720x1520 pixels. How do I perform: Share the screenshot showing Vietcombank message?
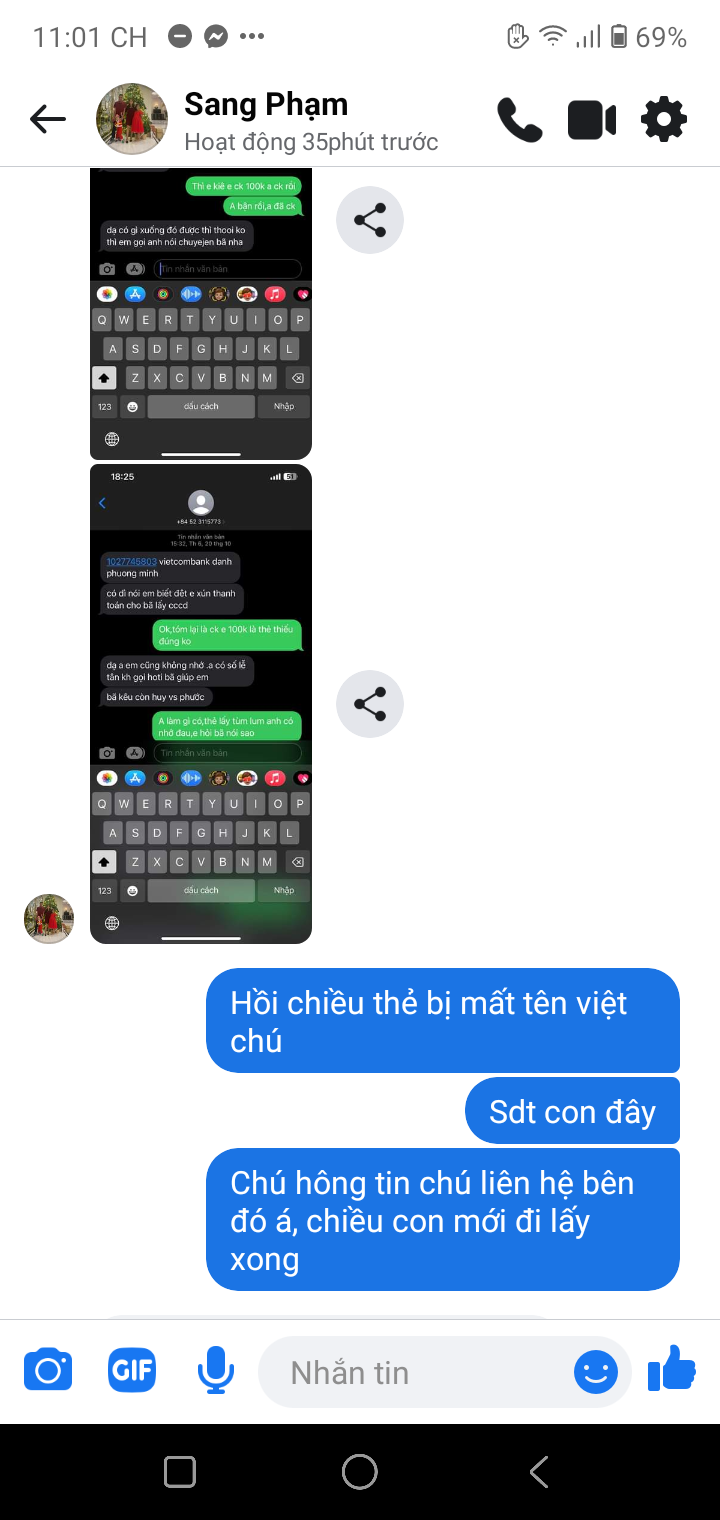pyautogui.click(x=370, y=704)
